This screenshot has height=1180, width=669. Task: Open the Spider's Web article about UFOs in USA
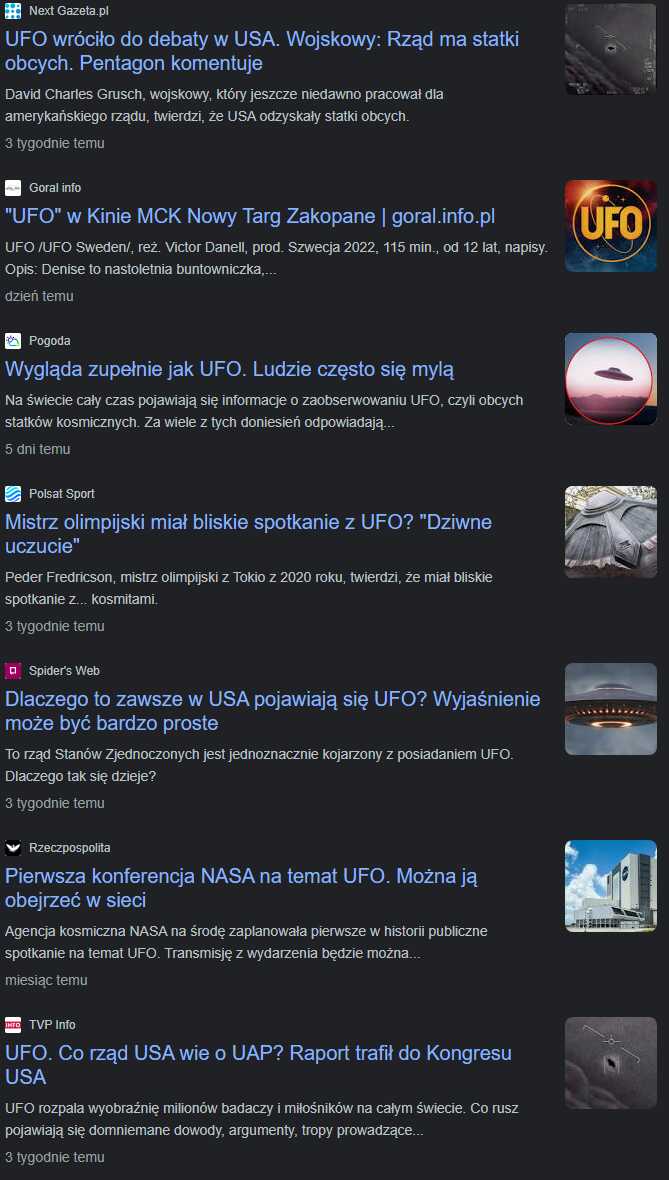click(272, 711)
